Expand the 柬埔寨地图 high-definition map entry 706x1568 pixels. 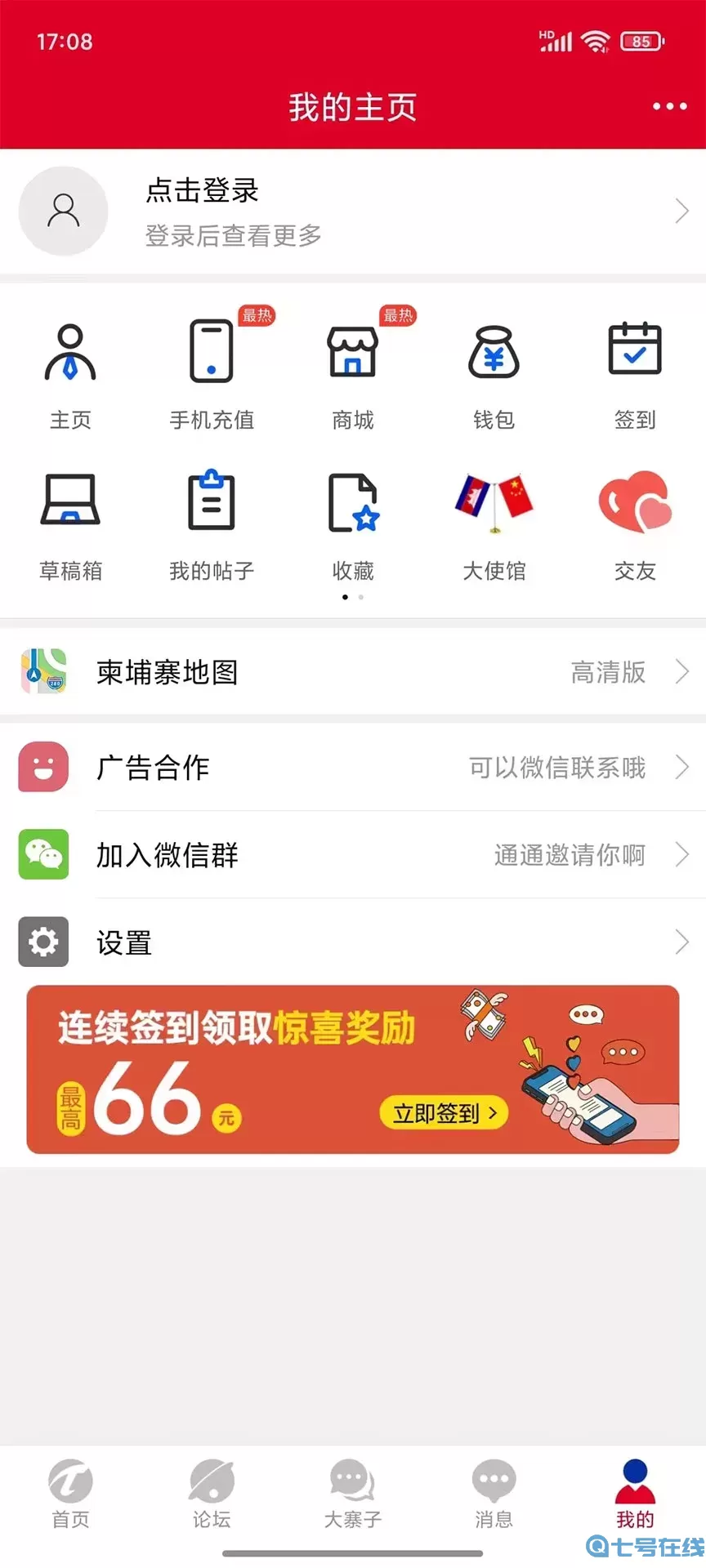(x=353, y=672)
